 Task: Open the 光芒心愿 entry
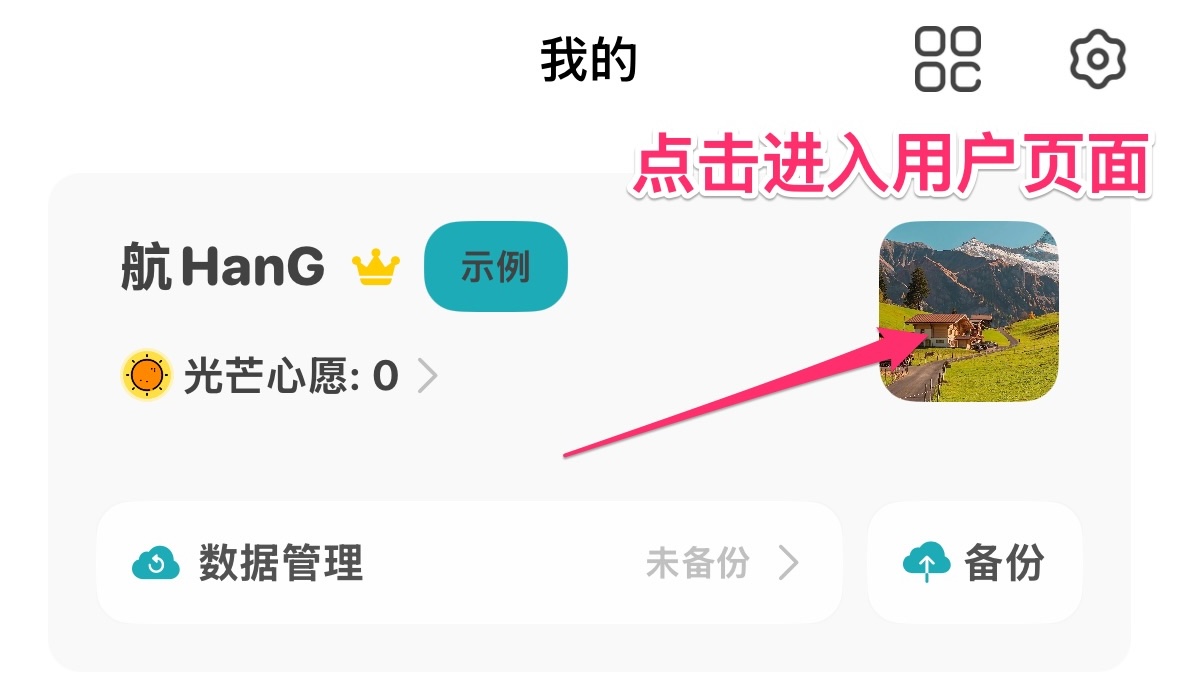coord(281,376)
